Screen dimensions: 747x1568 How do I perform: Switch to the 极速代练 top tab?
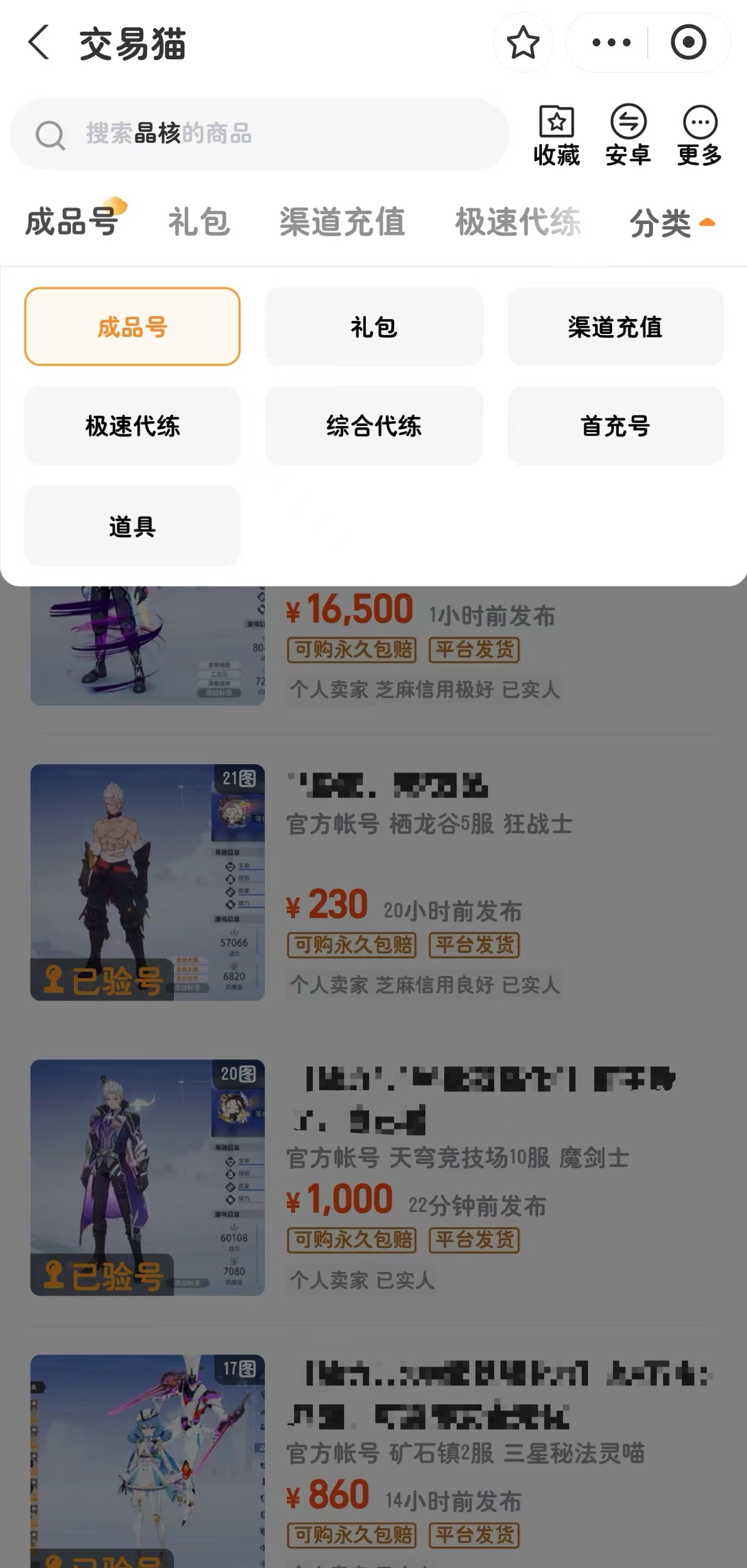[518, 222]
